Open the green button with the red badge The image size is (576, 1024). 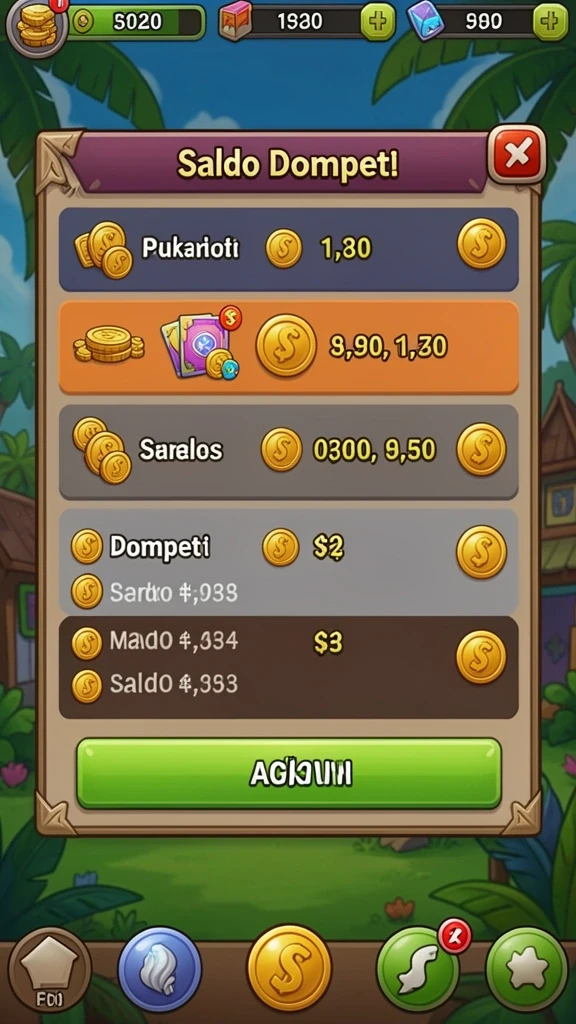[x=418, y=969]
